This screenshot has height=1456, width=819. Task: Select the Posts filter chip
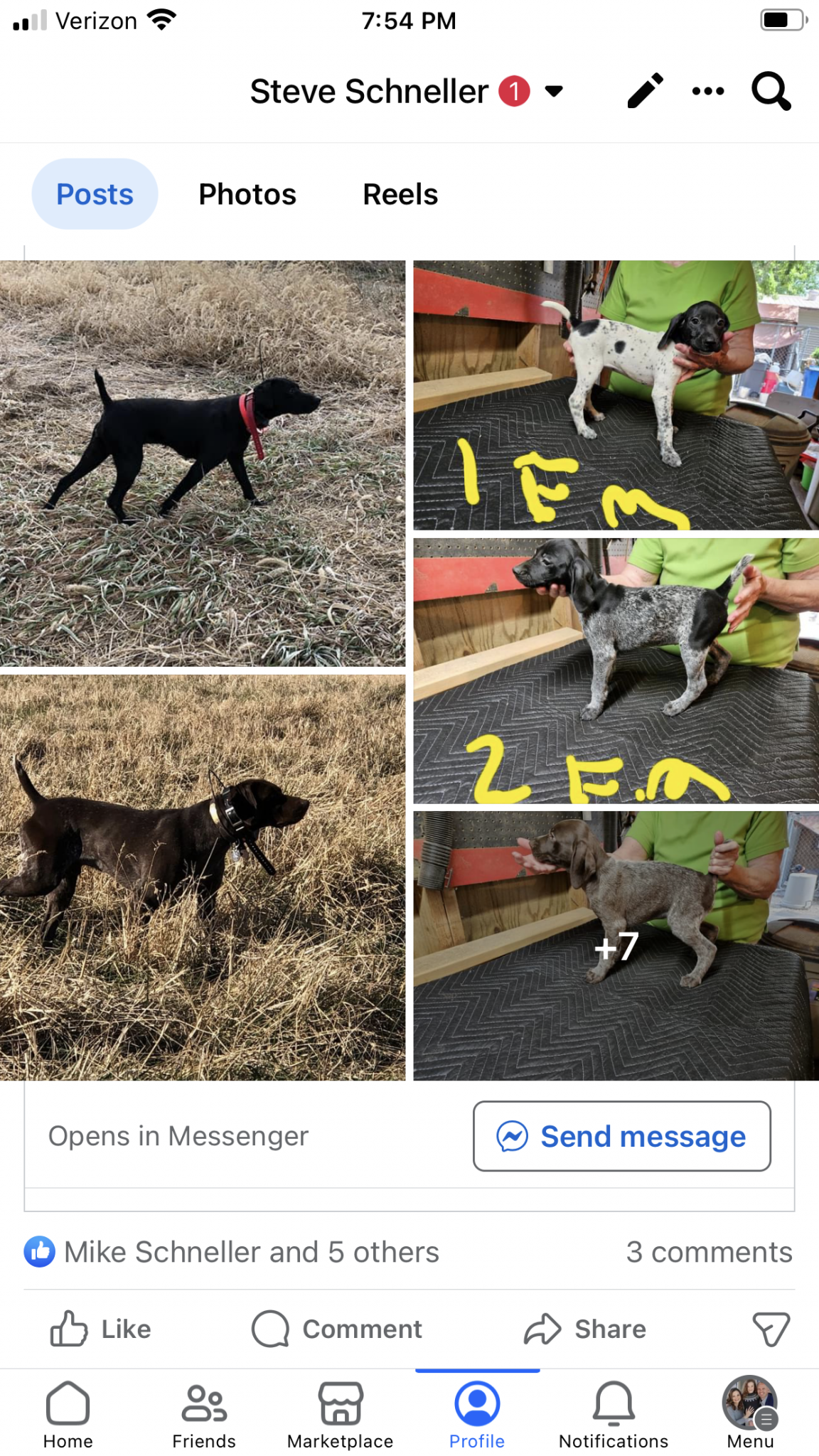click(x=95, y=194)
